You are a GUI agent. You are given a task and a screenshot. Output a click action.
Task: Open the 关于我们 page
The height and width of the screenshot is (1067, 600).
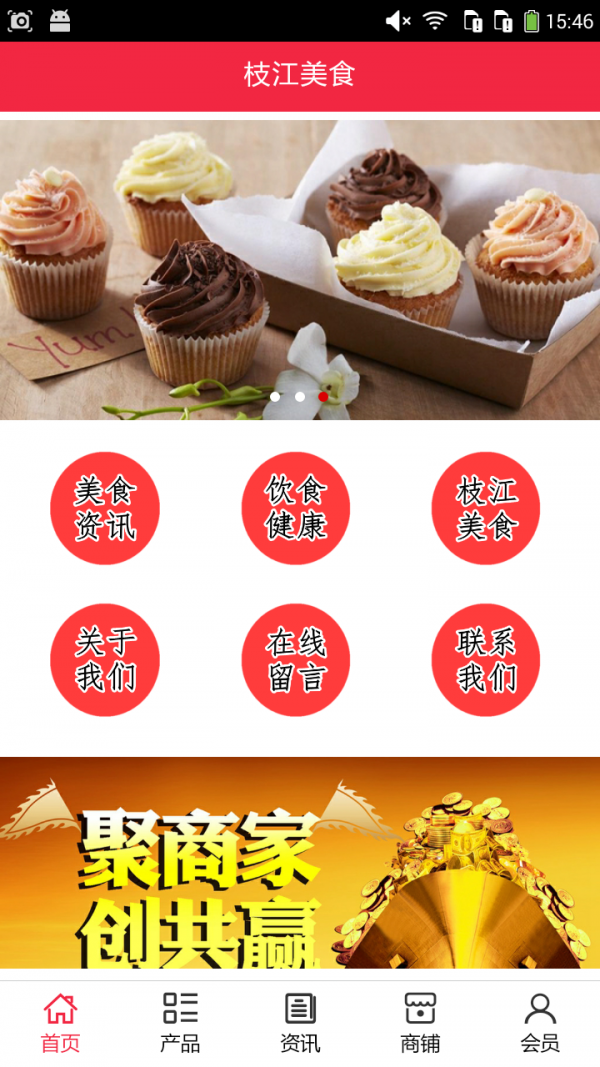[x=105, y=660]
